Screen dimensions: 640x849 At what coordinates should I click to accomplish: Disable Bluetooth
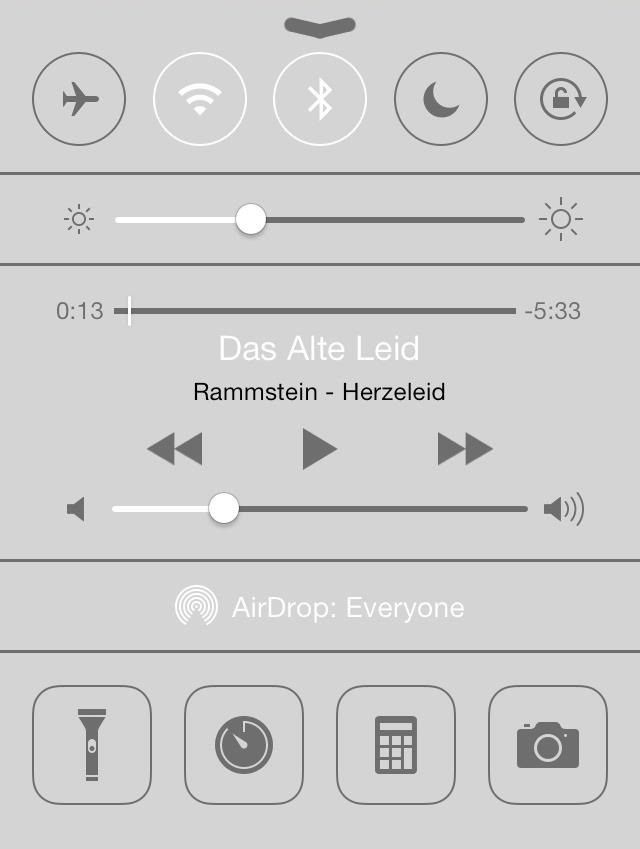(320, 99)
